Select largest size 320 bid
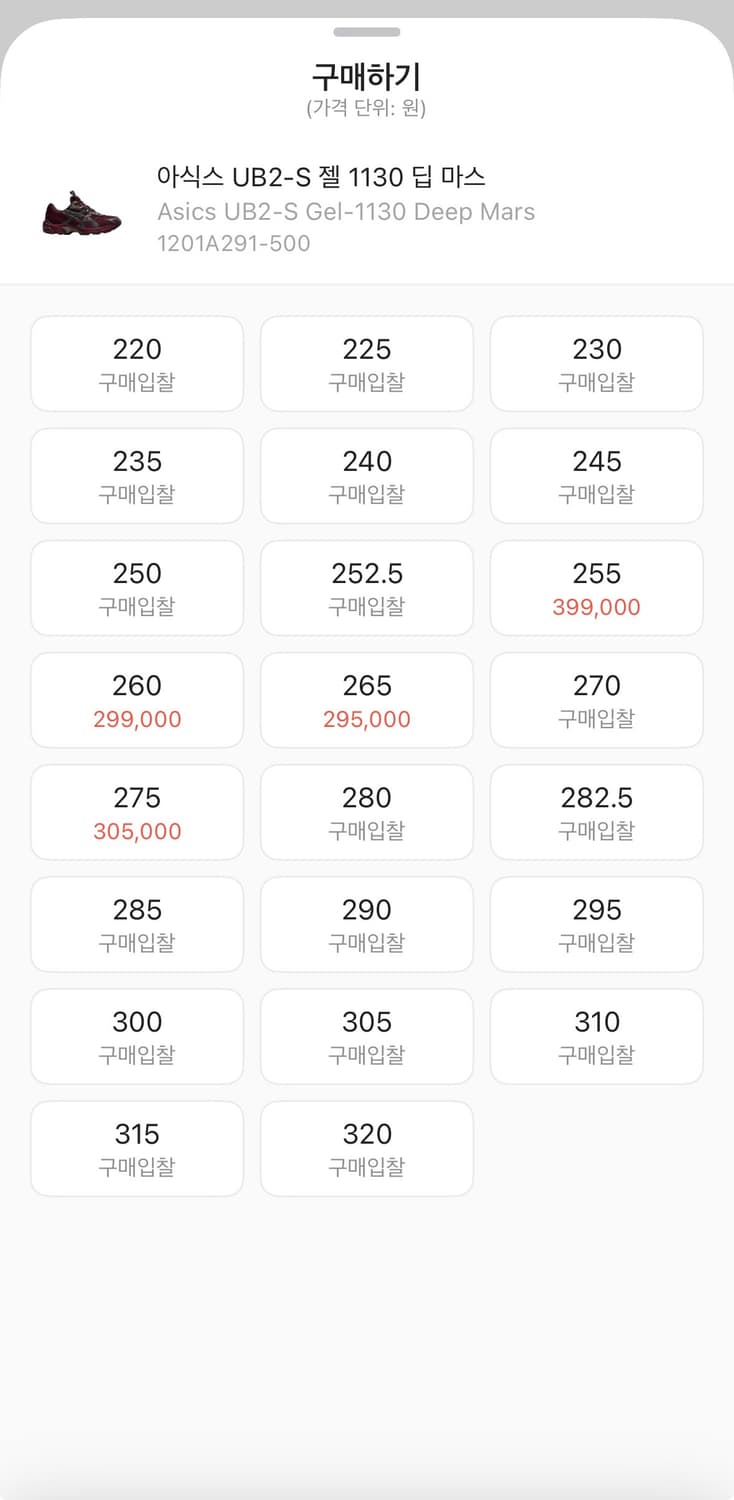 (x=366, y=1148)
